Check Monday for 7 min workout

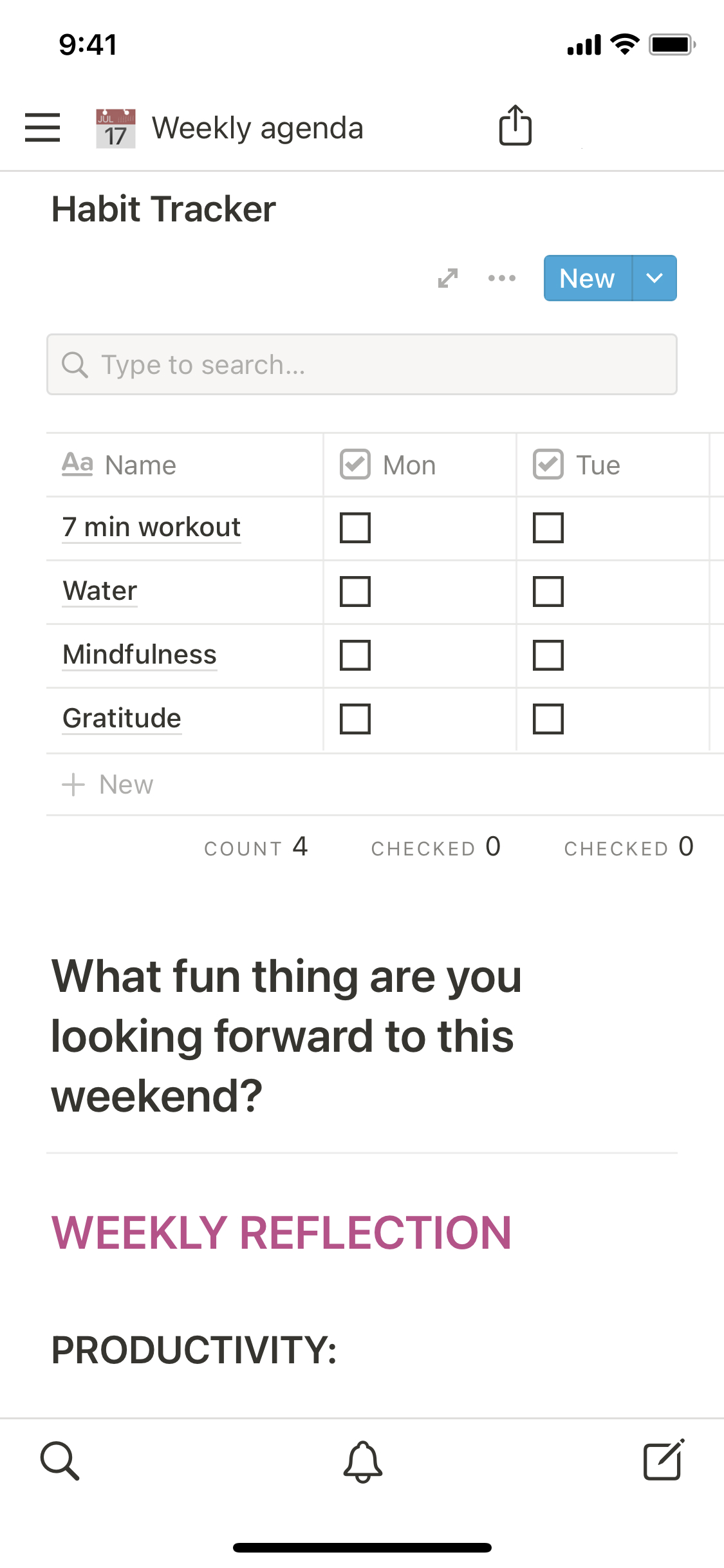[x=355, y=528]
